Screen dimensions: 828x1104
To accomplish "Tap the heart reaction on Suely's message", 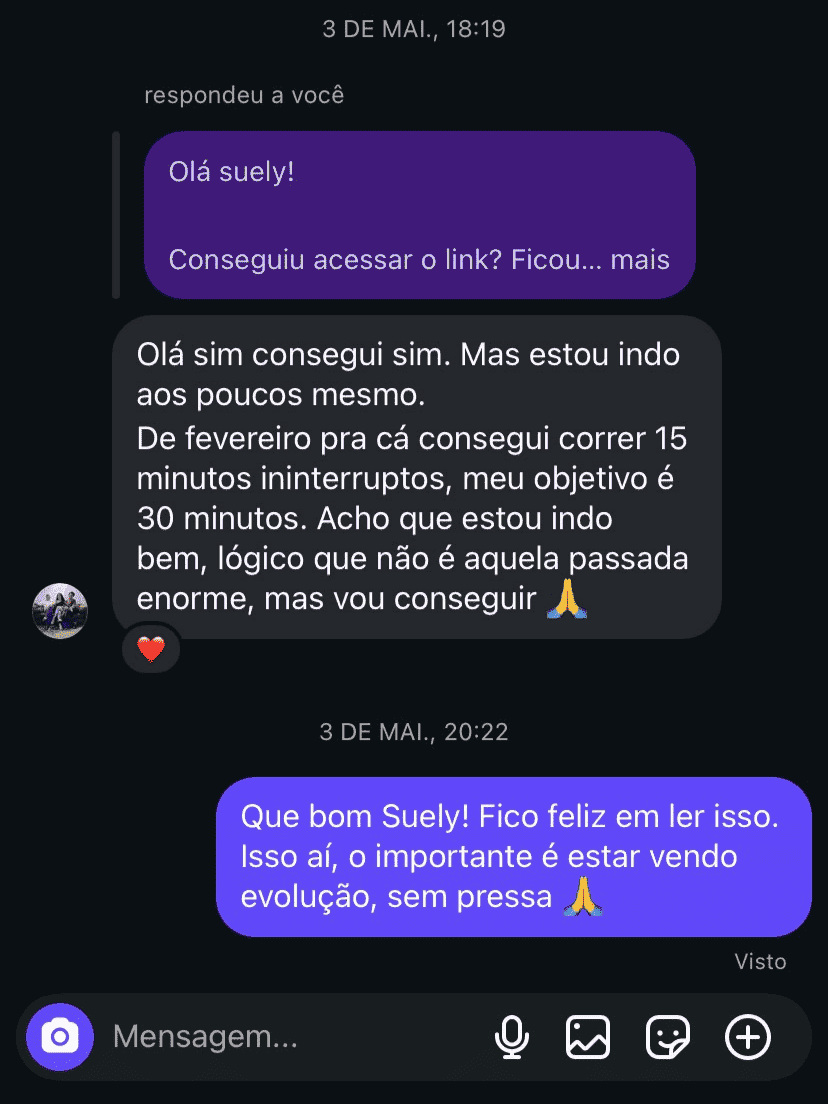I will 150,649.
